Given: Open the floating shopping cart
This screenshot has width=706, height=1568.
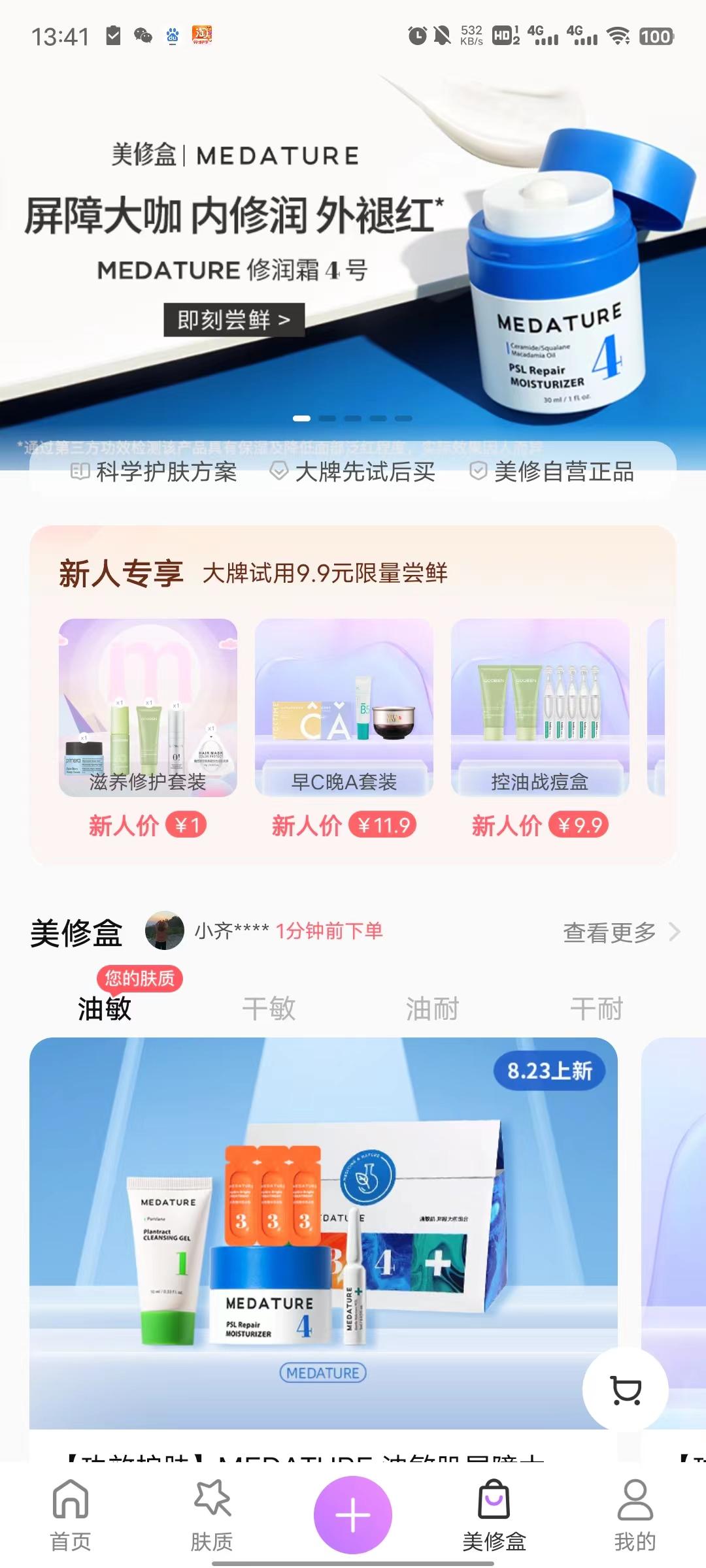Looking at the screenshot, I should 626,1389.
